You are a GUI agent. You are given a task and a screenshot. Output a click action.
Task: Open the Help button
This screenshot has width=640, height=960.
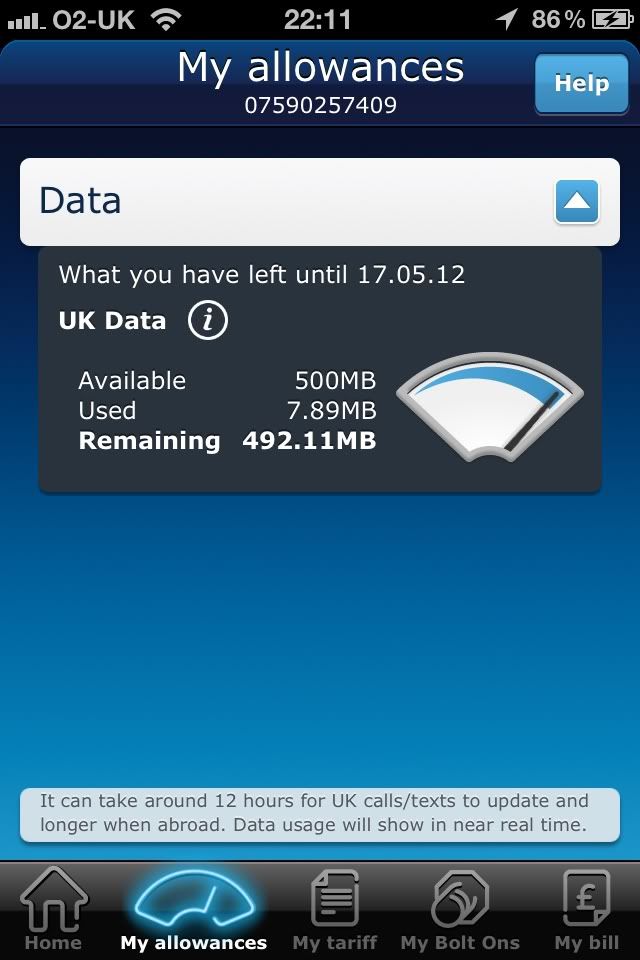click(x=581, y=84)
